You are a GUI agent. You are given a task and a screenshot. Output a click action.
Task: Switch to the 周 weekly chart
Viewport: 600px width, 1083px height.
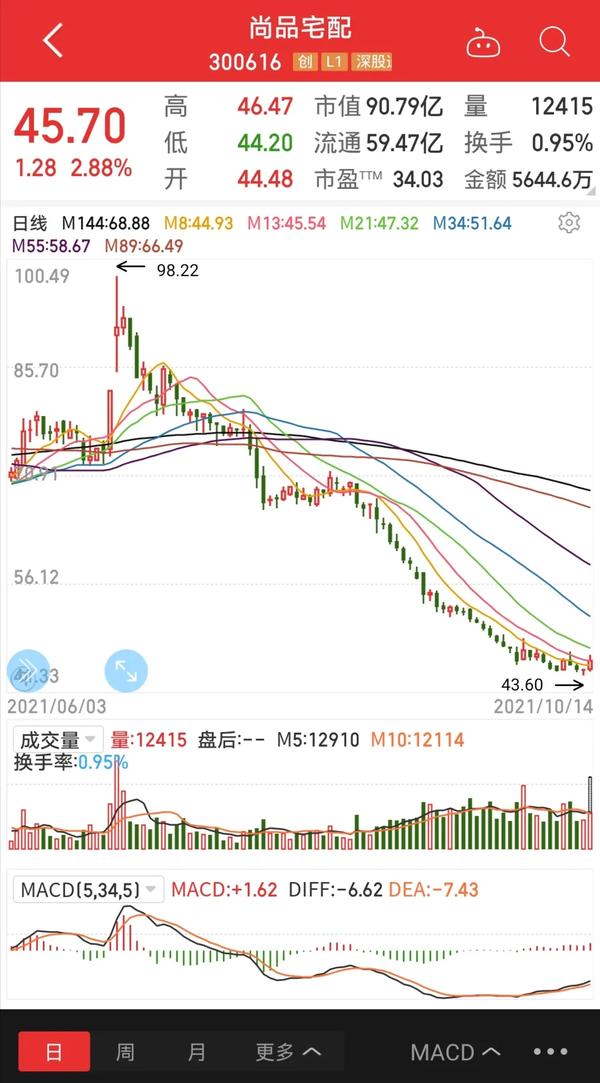[125, 1052]
